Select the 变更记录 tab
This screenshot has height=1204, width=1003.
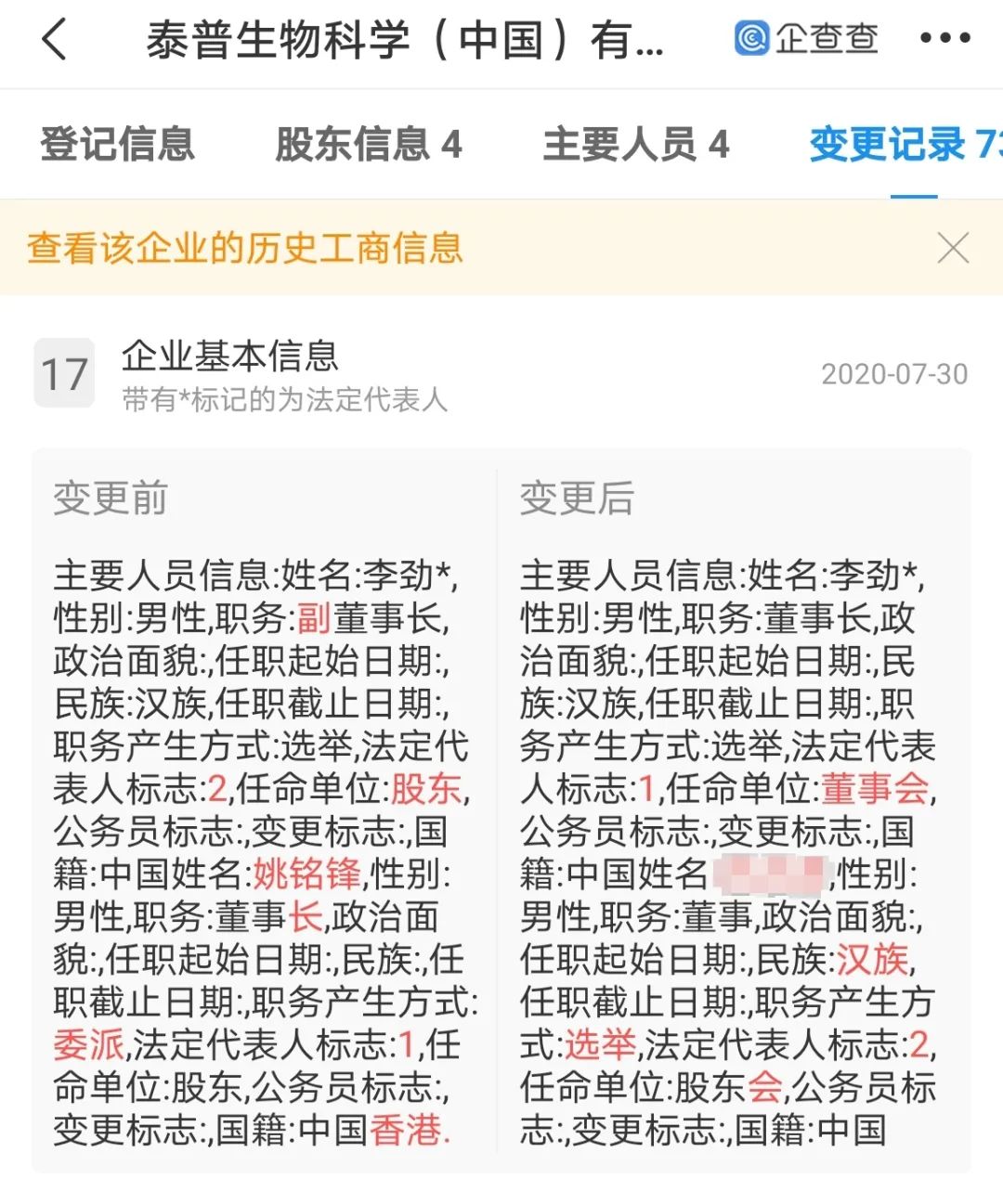pos(903,145)
